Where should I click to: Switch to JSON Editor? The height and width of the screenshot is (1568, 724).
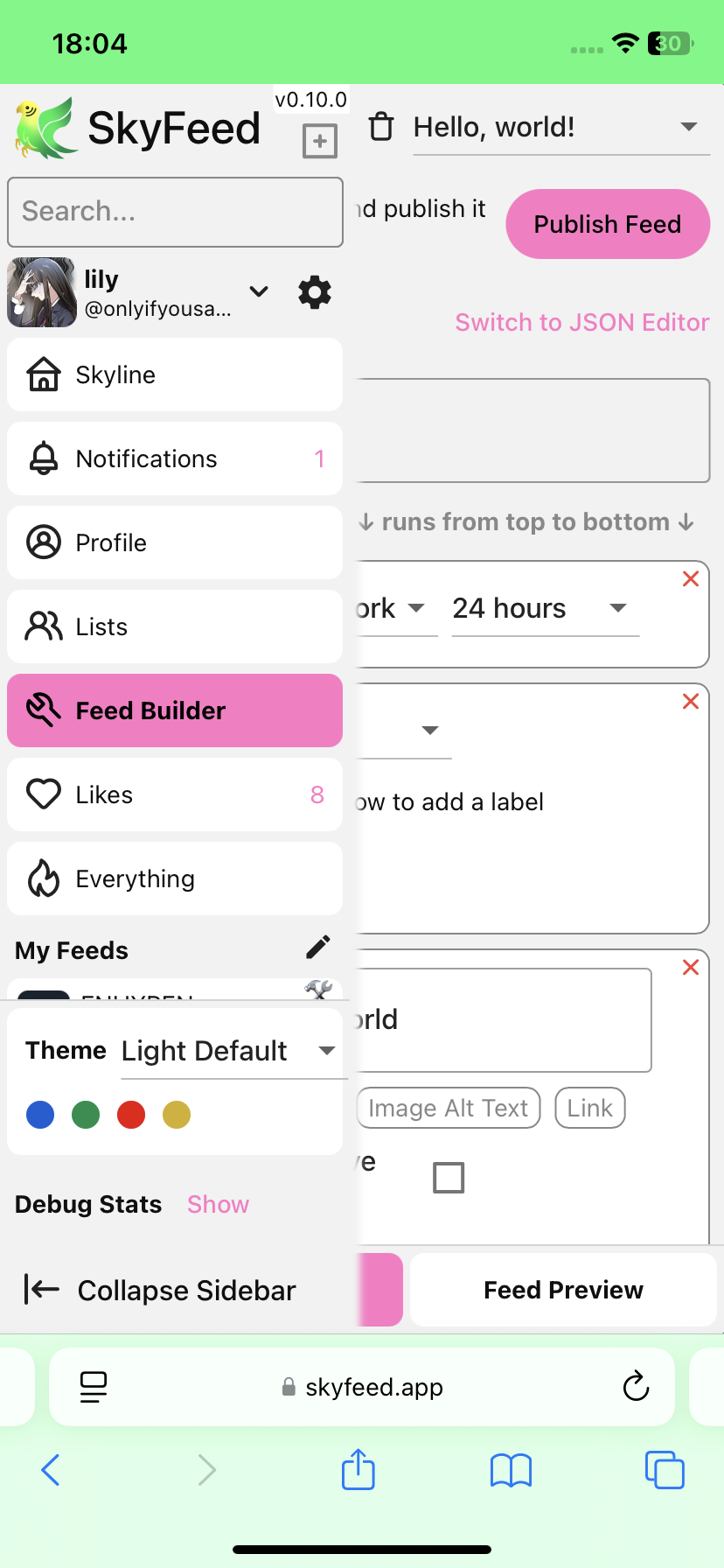coord(581,322)
